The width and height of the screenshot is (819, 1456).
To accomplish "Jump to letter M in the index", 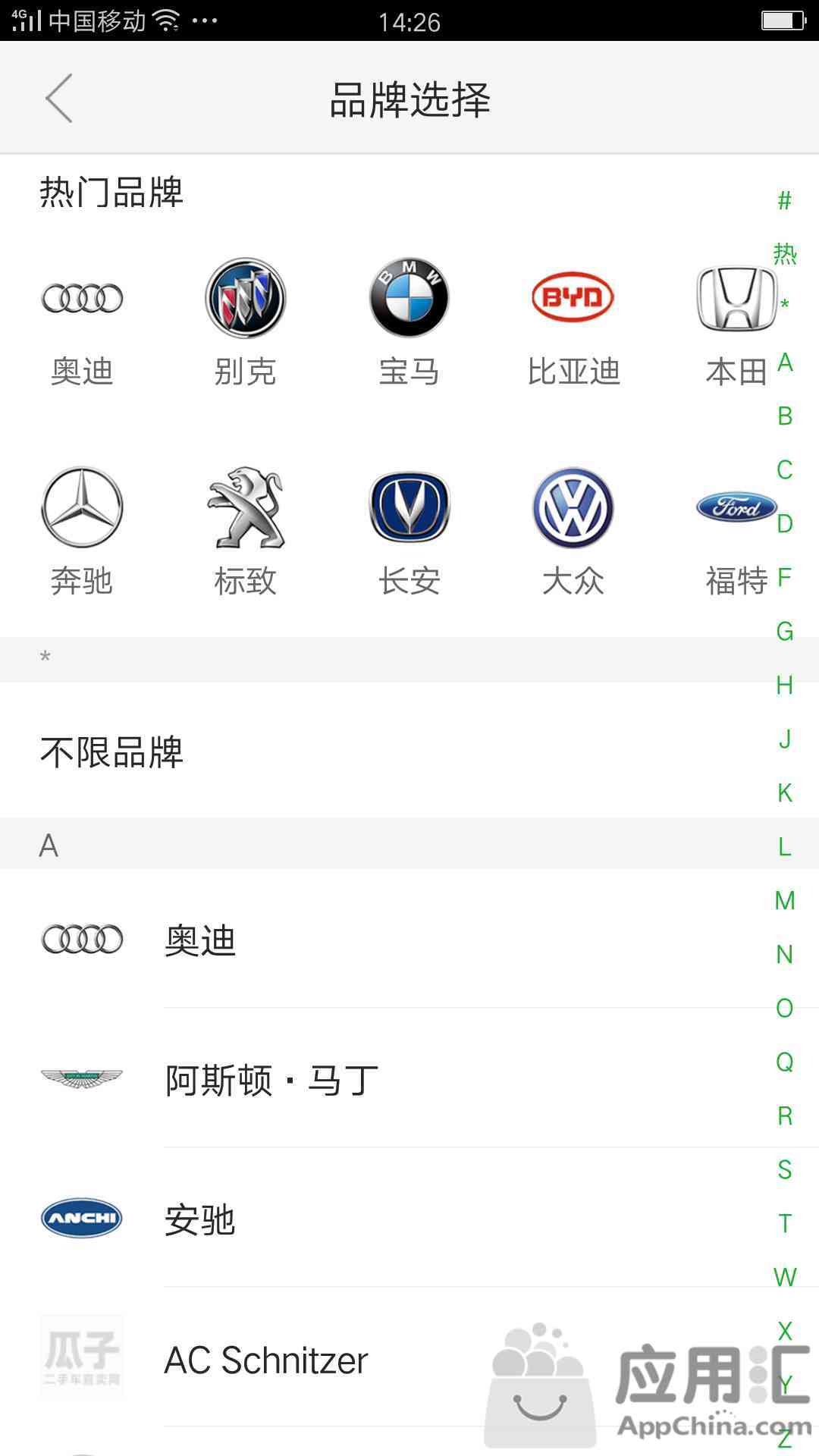I will 785,900.
